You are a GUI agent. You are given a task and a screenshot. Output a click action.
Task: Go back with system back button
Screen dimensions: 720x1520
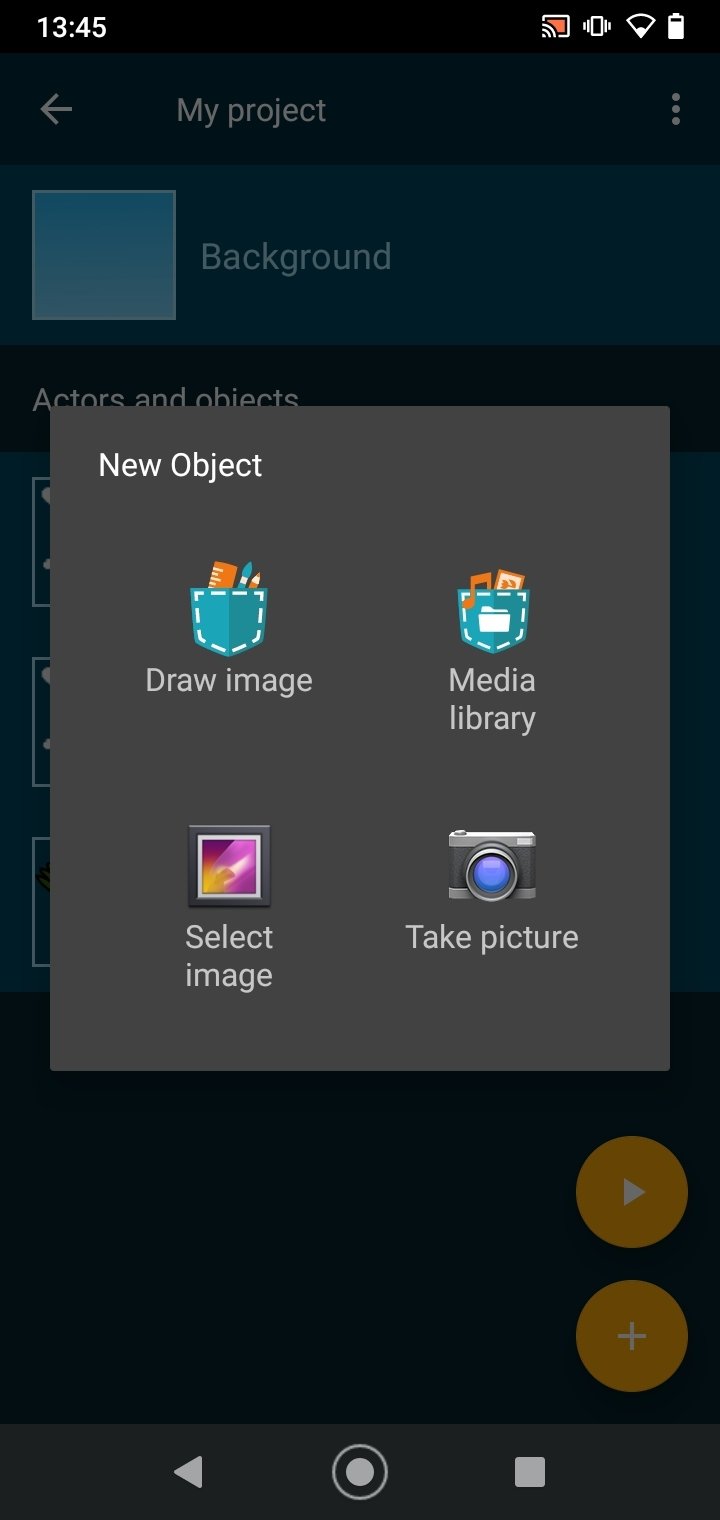point(189,1472)
